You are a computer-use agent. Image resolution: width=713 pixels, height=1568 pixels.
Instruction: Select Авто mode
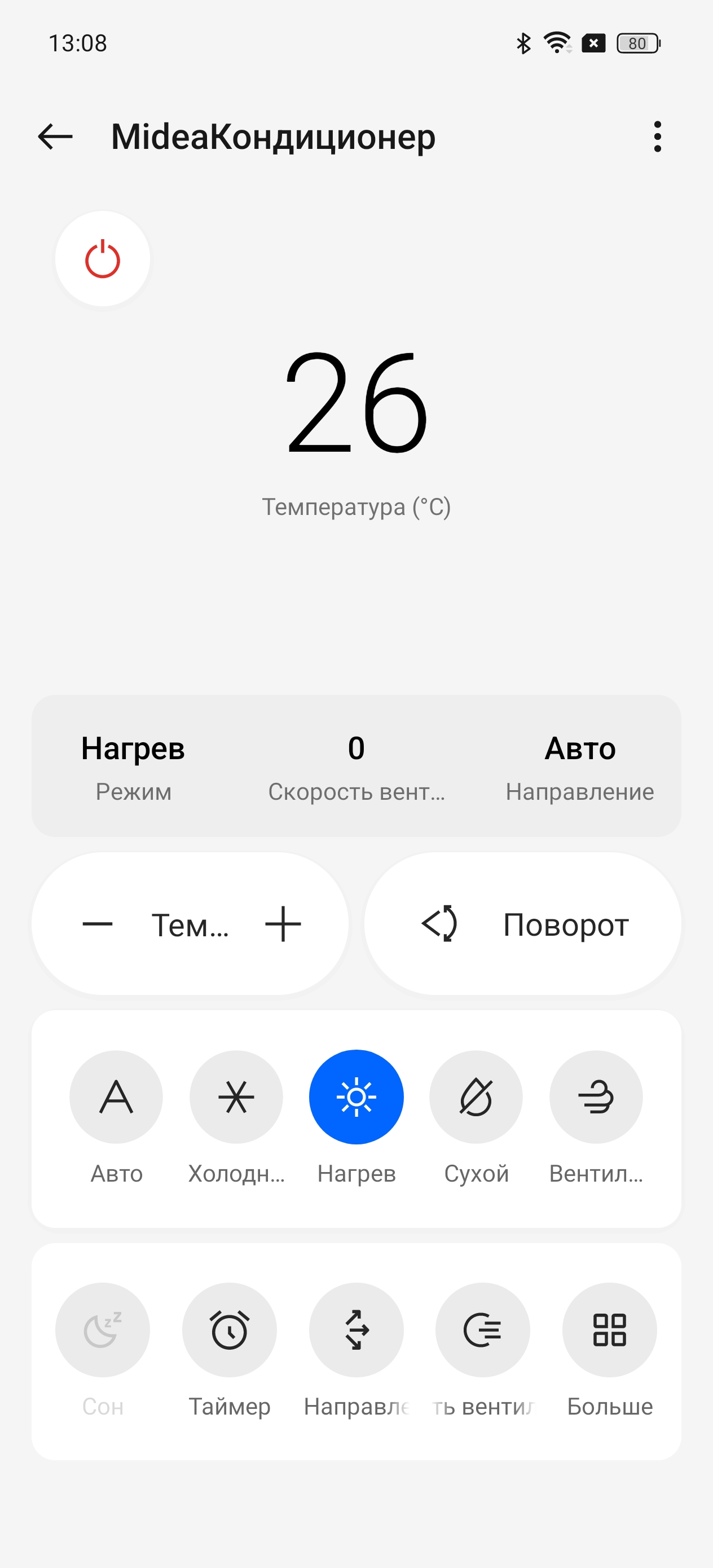[x=116, y=1097]
